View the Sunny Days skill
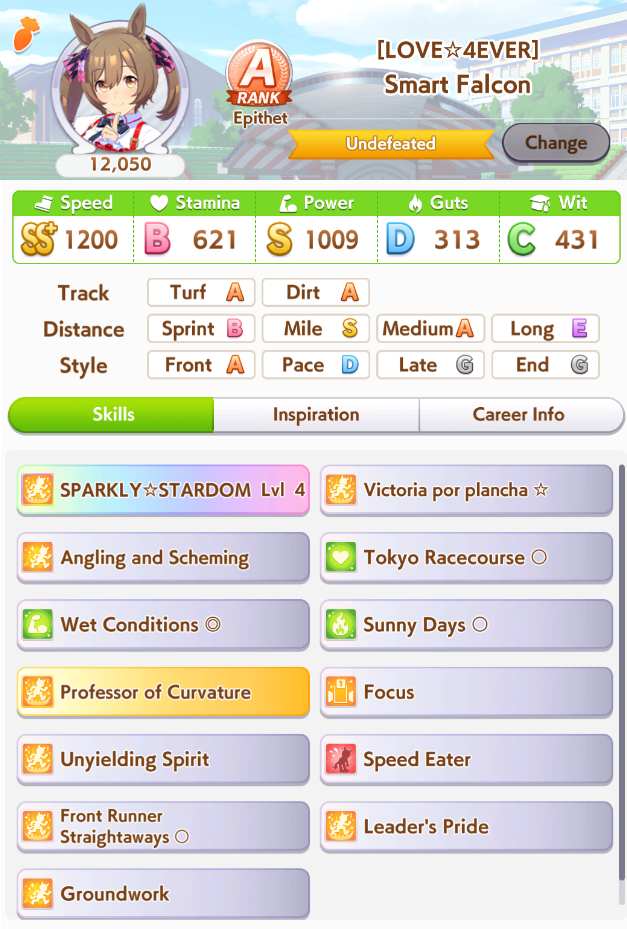The width and height of the screenshot is (627, 929). pyautogui.click(x=466, y=625)
